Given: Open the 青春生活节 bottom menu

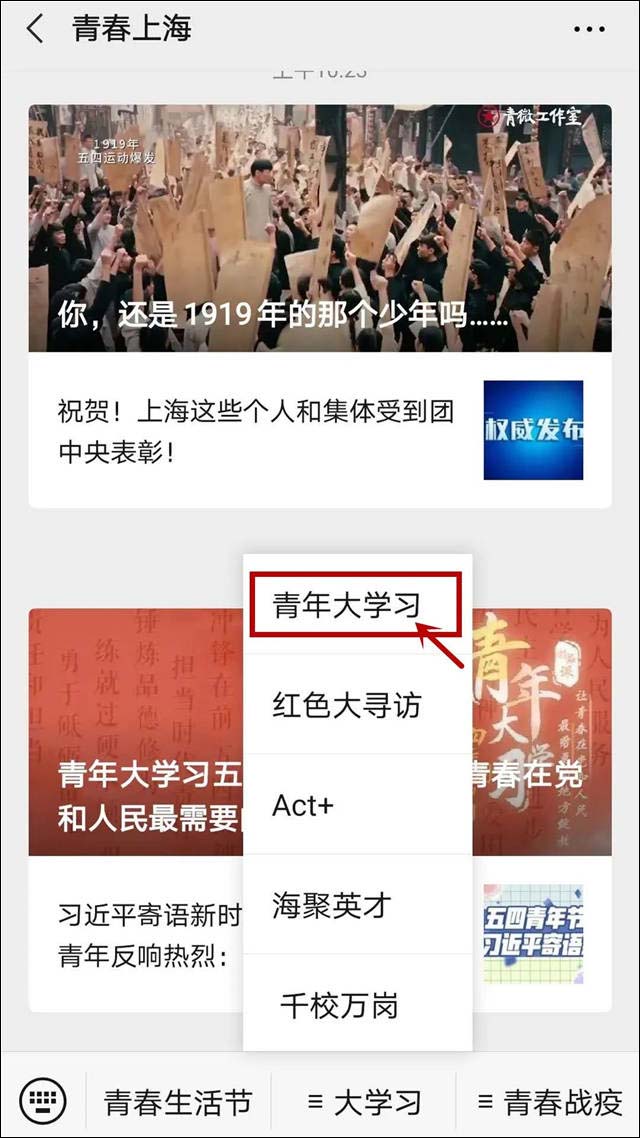Looking at the screenshot, I should tap(178, 1102).
